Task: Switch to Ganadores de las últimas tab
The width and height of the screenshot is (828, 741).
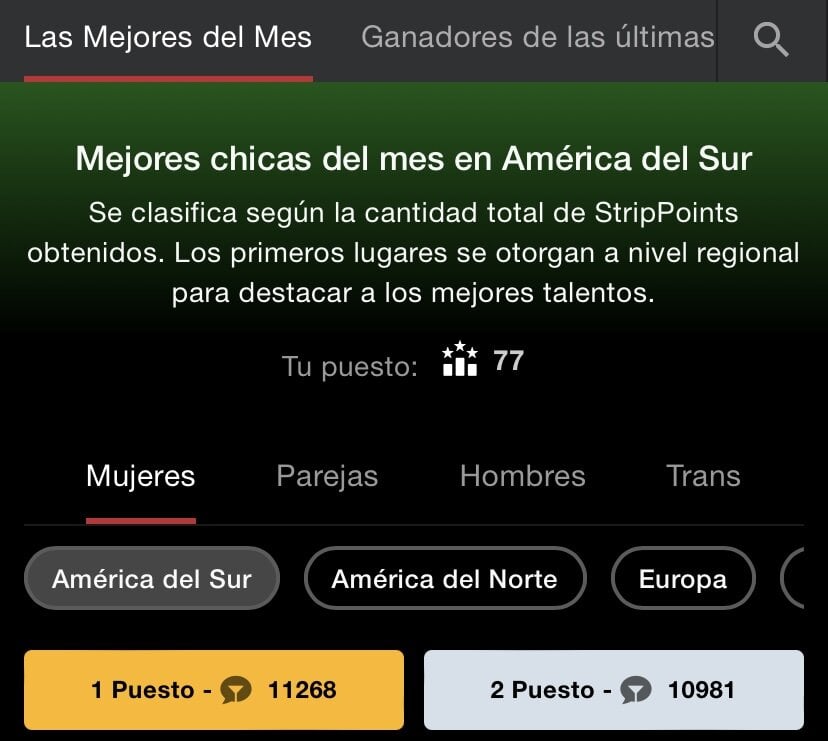Action: pyautogui.click(x=537, y=38)
